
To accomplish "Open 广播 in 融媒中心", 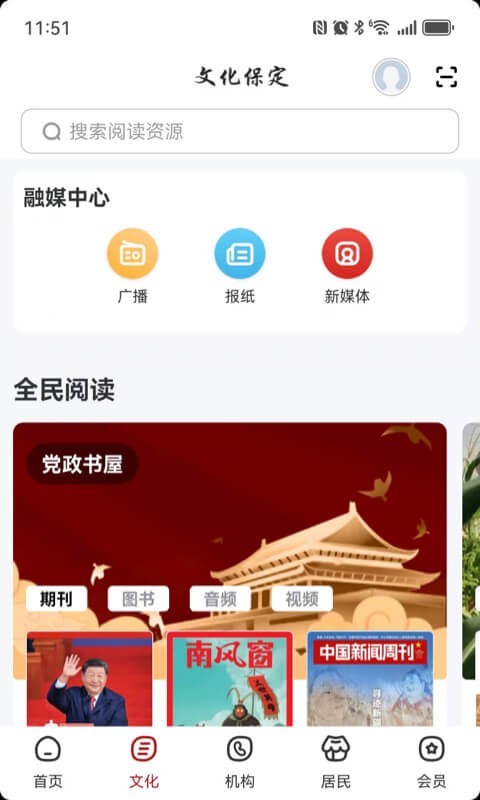I will (133, 266).
